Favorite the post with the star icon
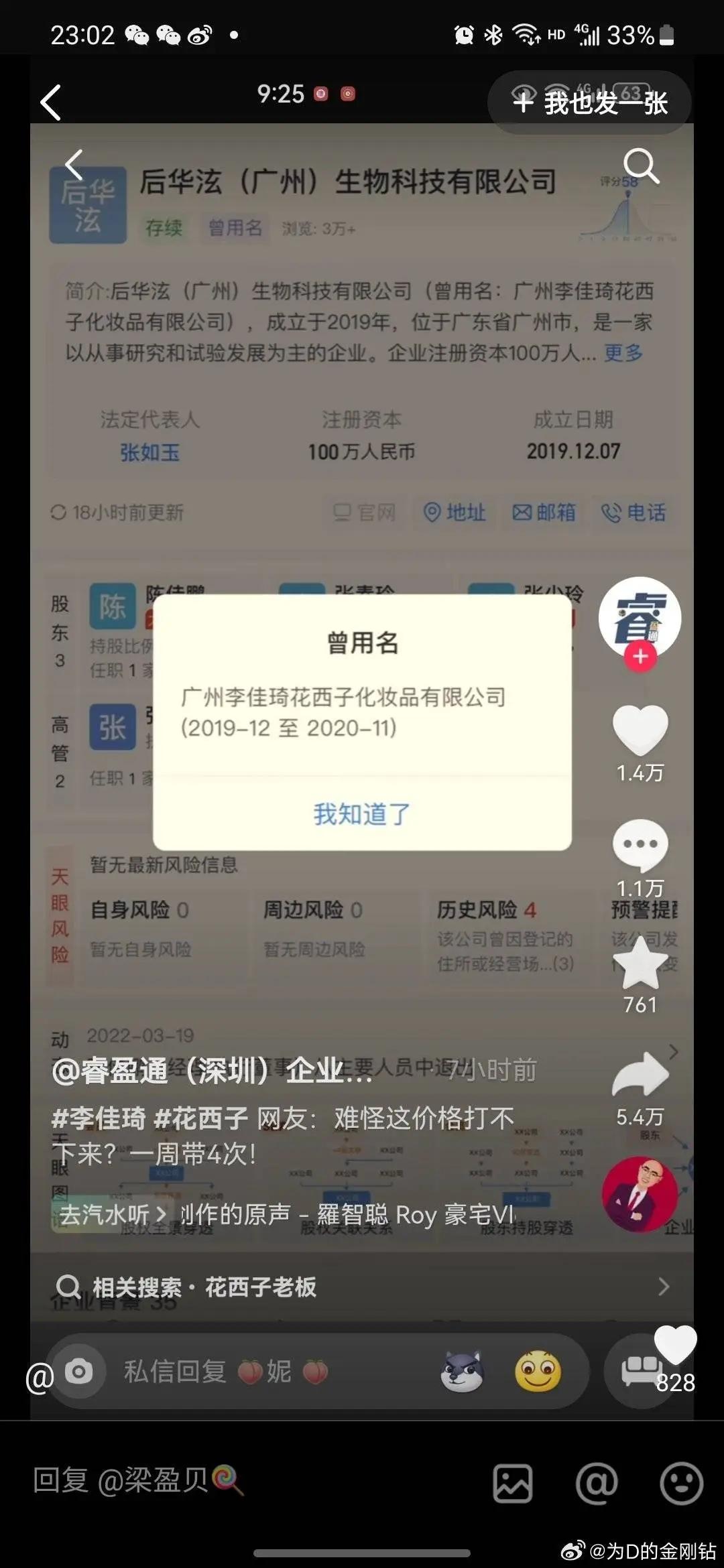The image size is (724, 1568). click(x=640, y=965)
